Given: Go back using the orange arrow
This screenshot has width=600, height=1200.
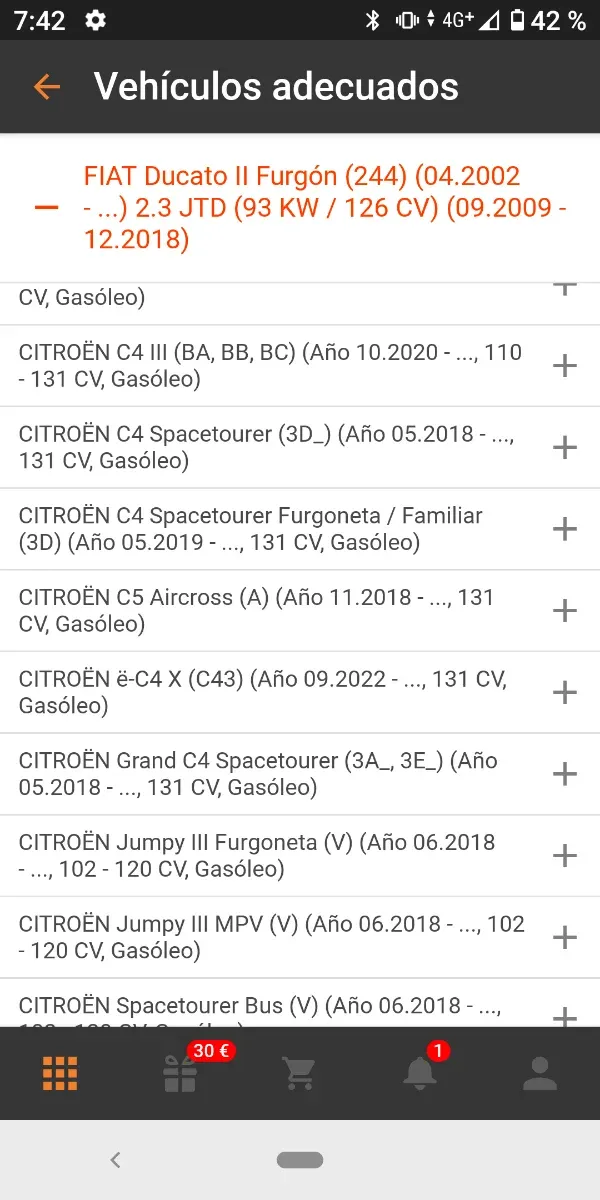Looking at the screenshot, I should pos(47,87).
